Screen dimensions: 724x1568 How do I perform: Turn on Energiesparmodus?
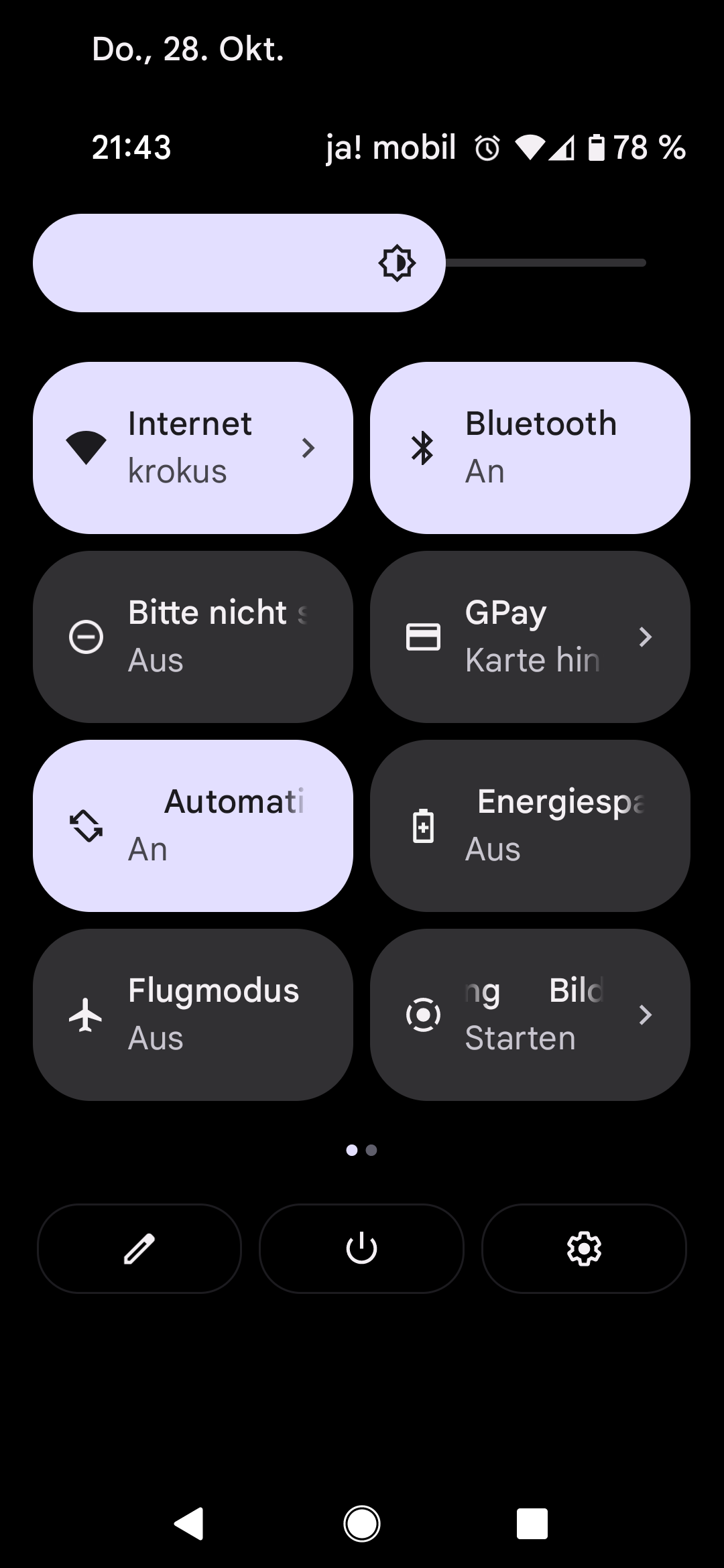(x=530, y=826)
